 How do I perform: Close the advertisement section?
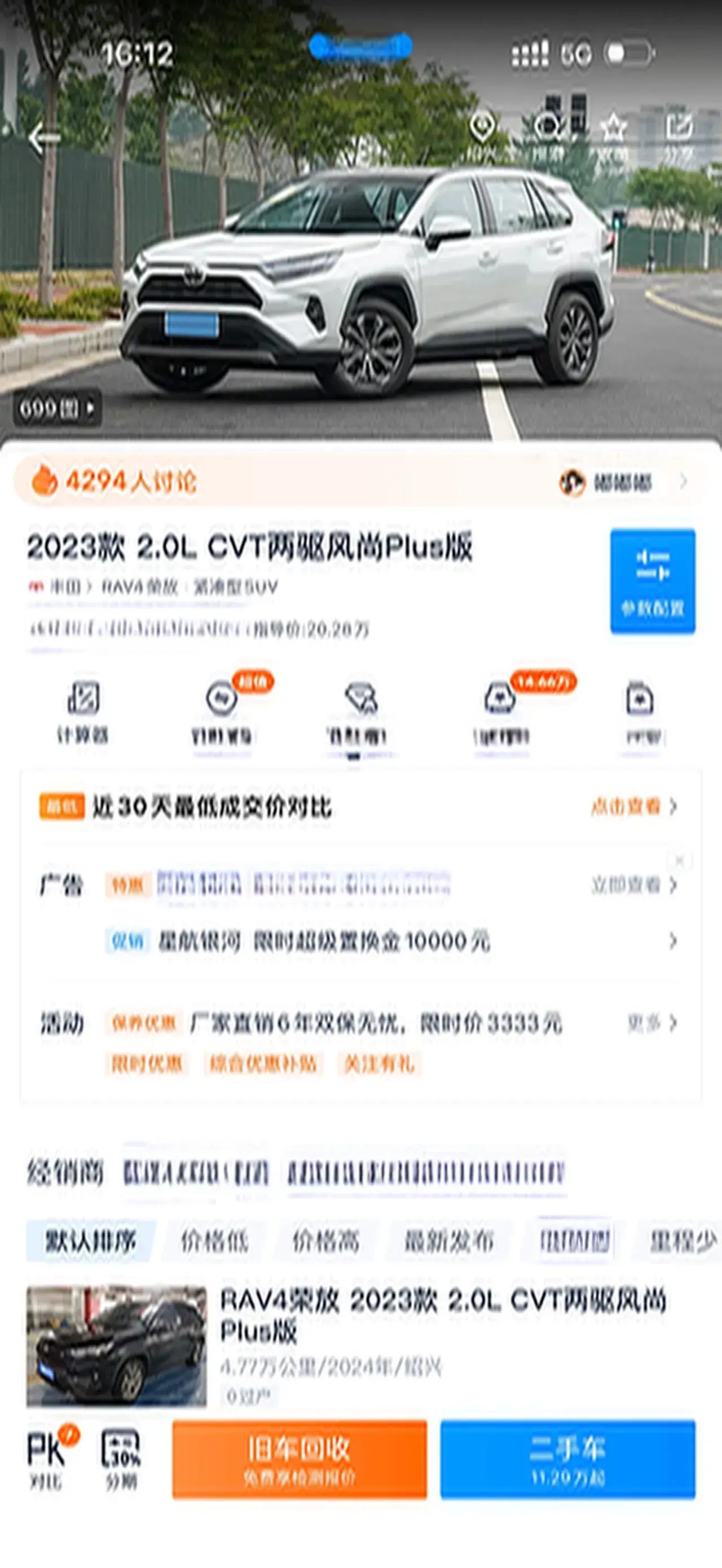[679, 861]
